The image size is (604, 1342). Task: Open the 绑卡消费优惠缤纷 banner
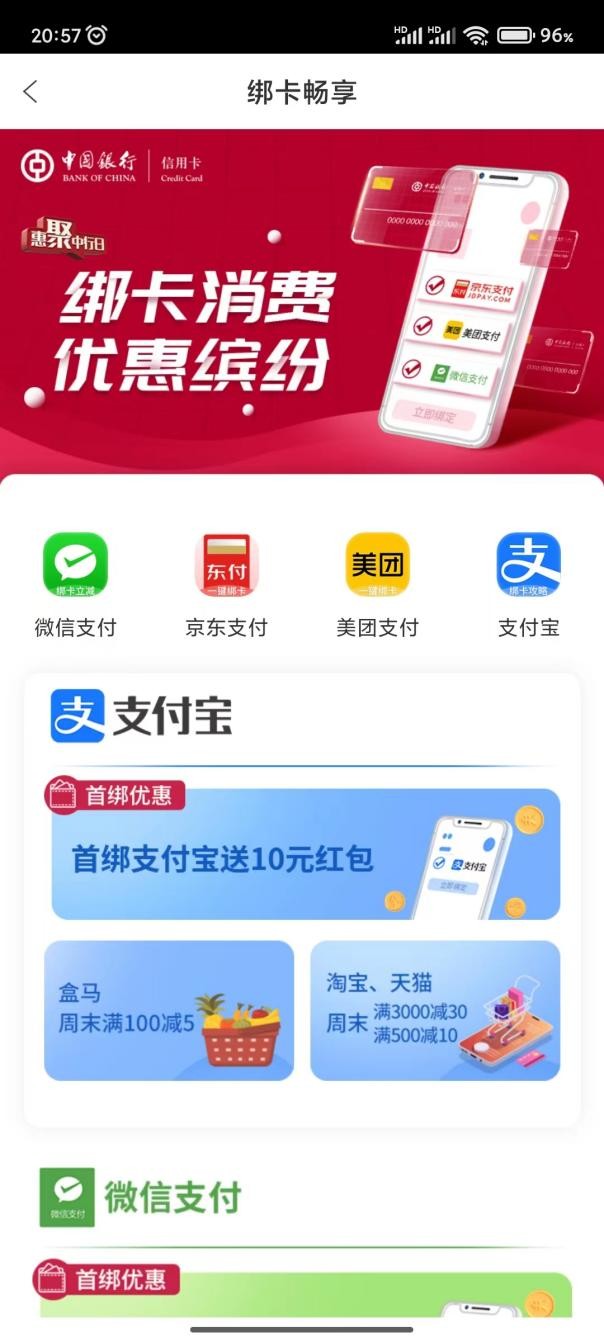point(302,301)
